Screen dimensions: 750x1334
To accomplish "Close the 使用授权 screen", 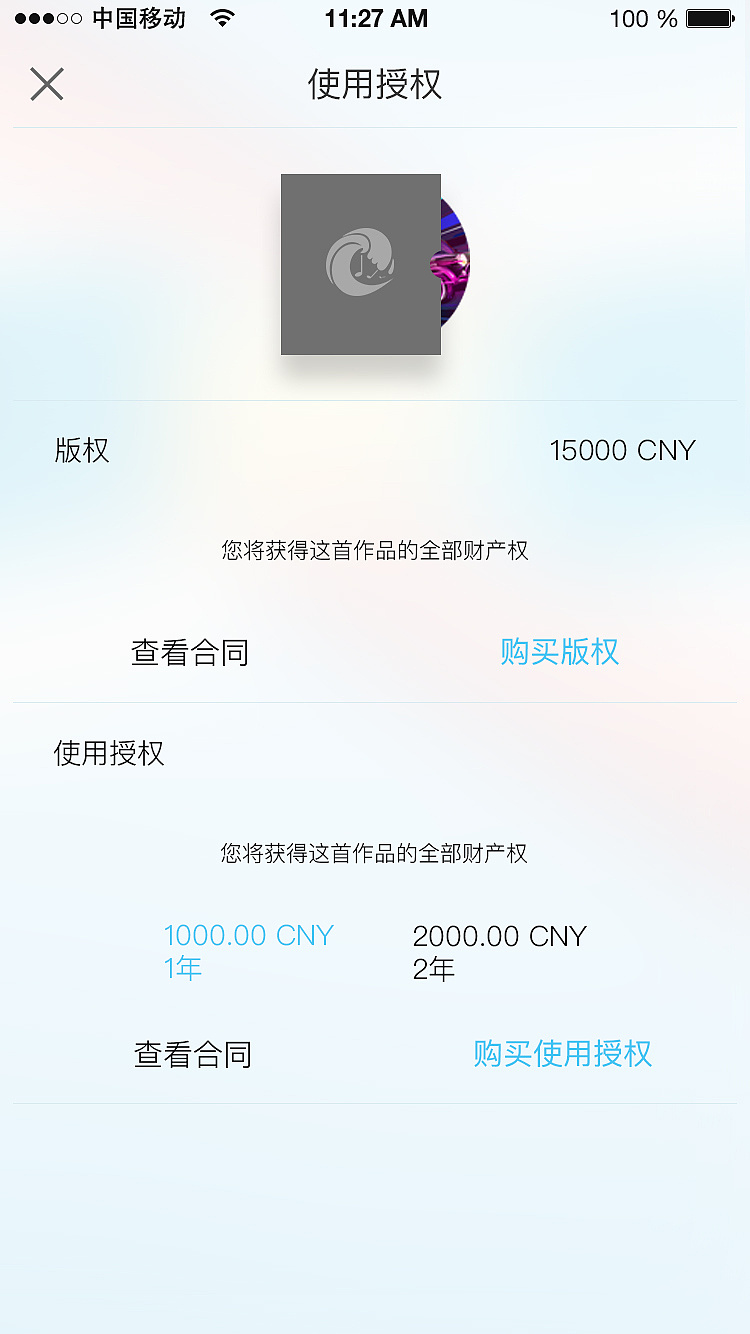I will 46,84.
